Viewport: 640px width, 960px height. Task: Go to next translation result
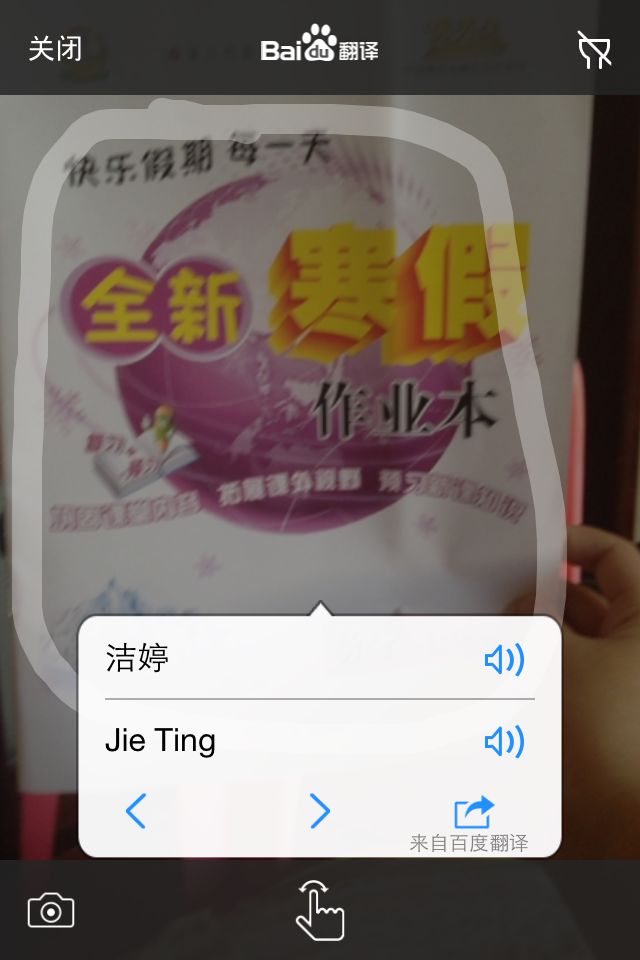pyautogui.click(x=319, y=811)
